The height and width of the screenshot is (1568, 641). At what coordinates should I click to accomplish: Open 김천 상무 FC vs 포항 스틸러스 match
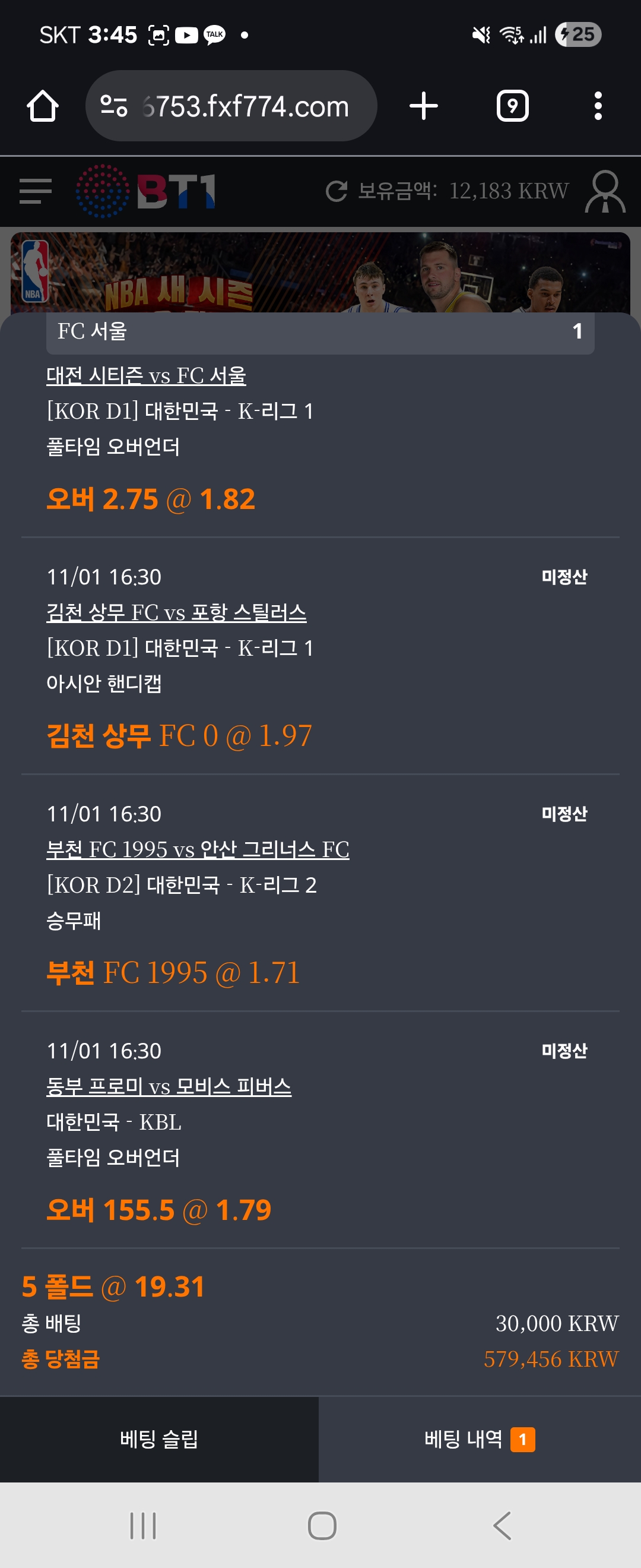176,612
